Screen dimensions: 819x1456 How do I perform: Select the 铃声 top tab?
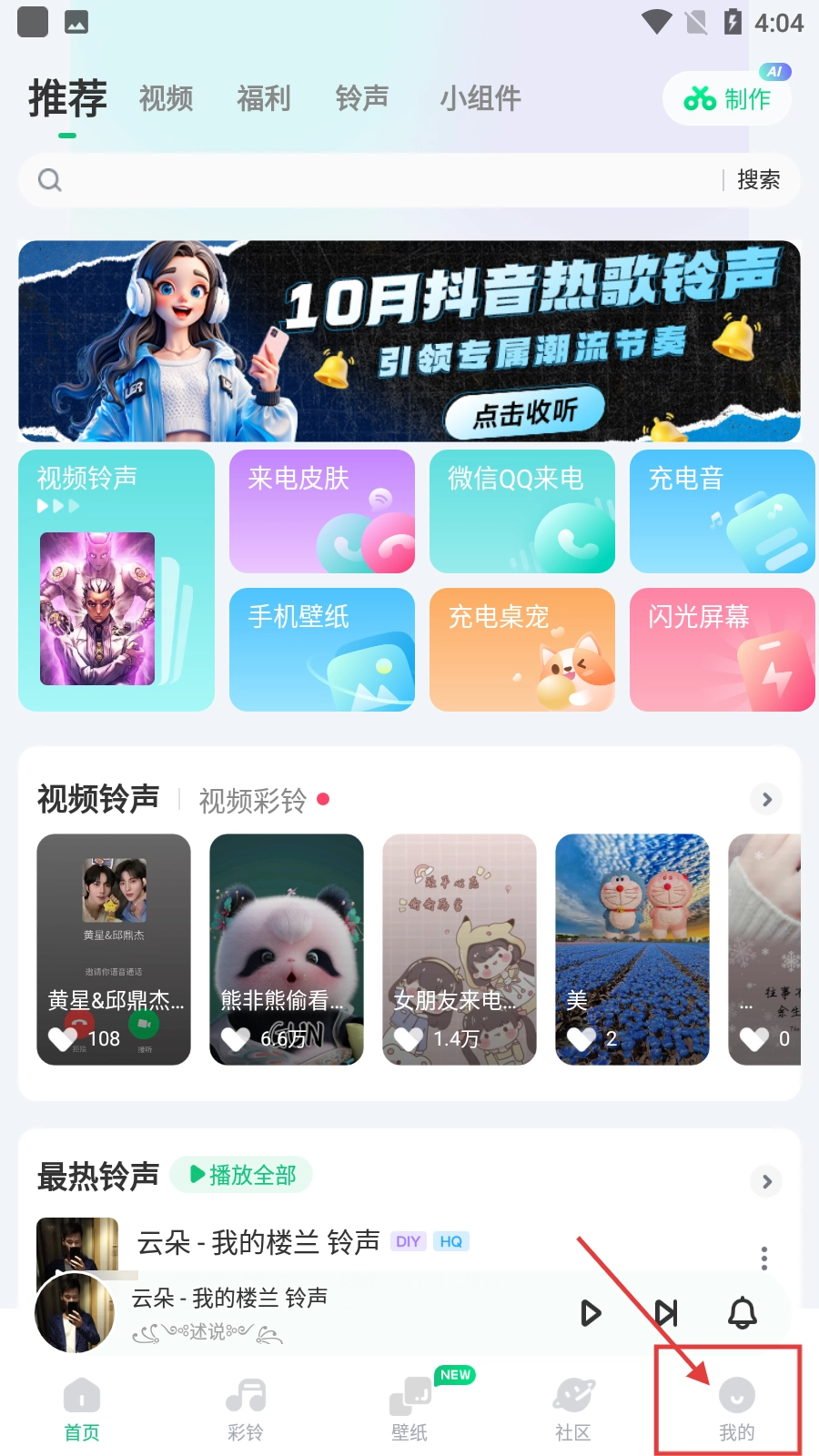pos(362,98)
